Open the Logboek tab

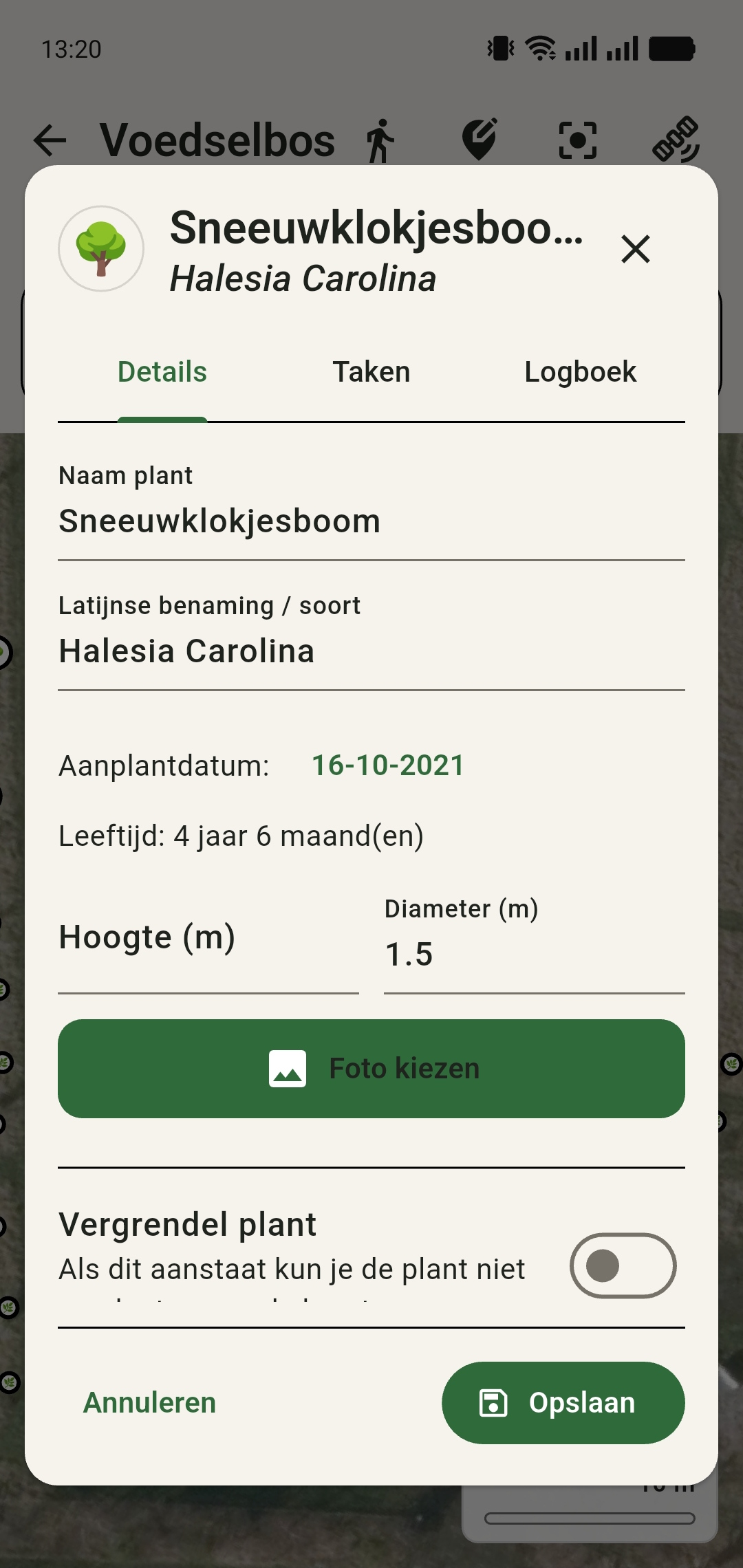click(x=580, y=371)
